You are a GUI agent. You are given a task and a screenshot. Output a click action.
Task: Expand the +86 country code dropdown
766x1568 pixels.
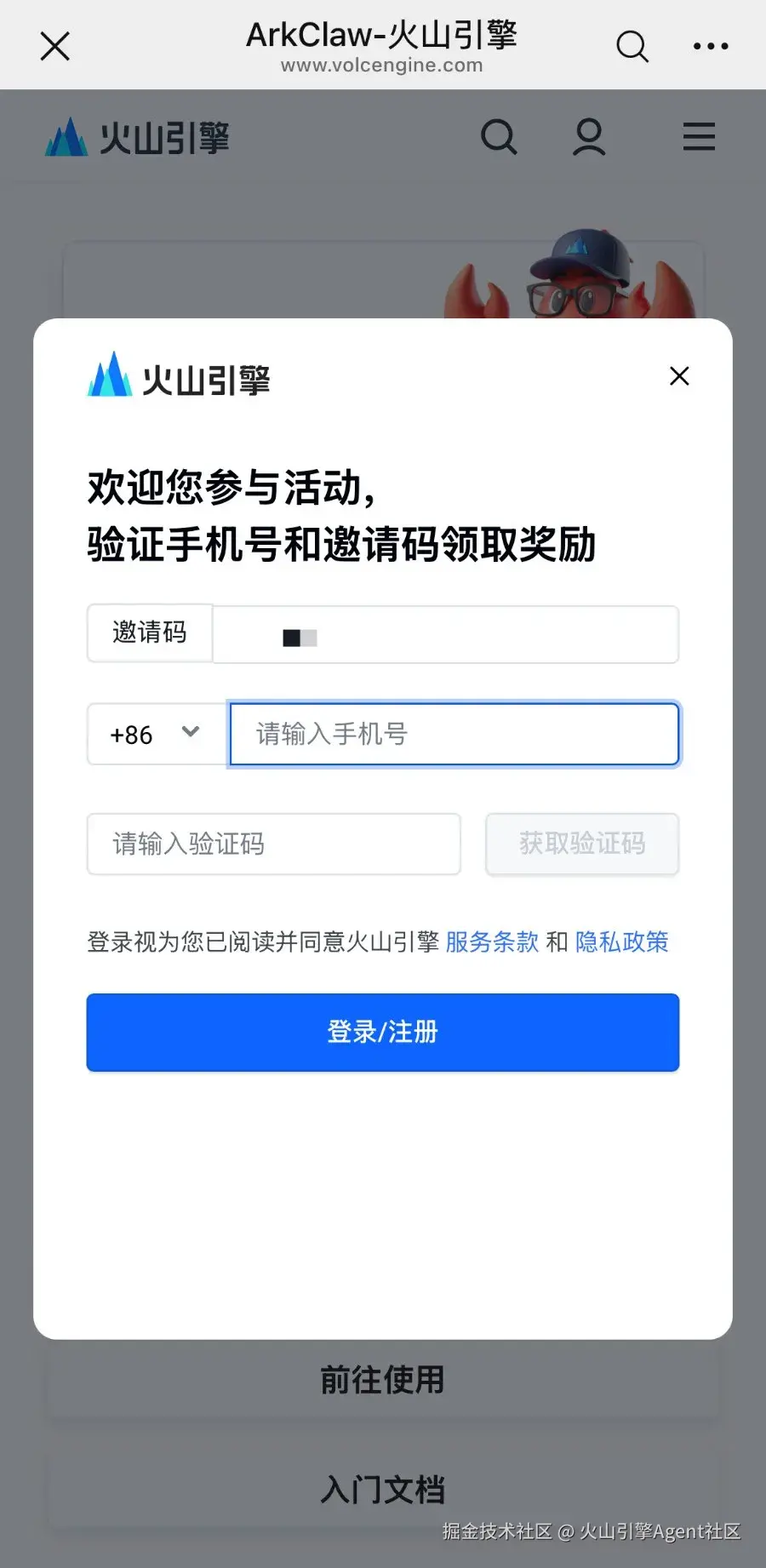pyautogui.click(x=156, y=734)
